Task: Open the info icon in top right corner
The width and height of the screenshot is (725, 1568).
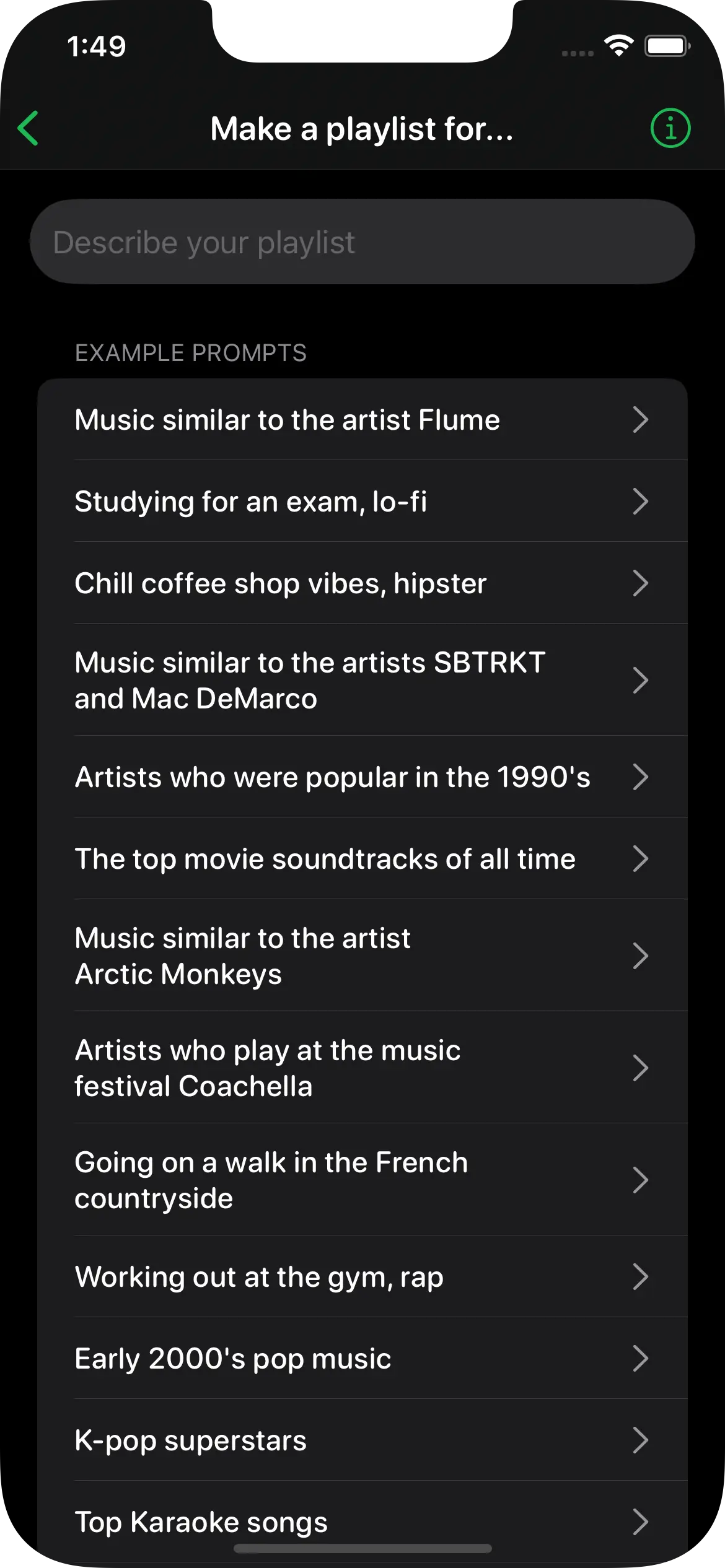Action: (671, 128)
